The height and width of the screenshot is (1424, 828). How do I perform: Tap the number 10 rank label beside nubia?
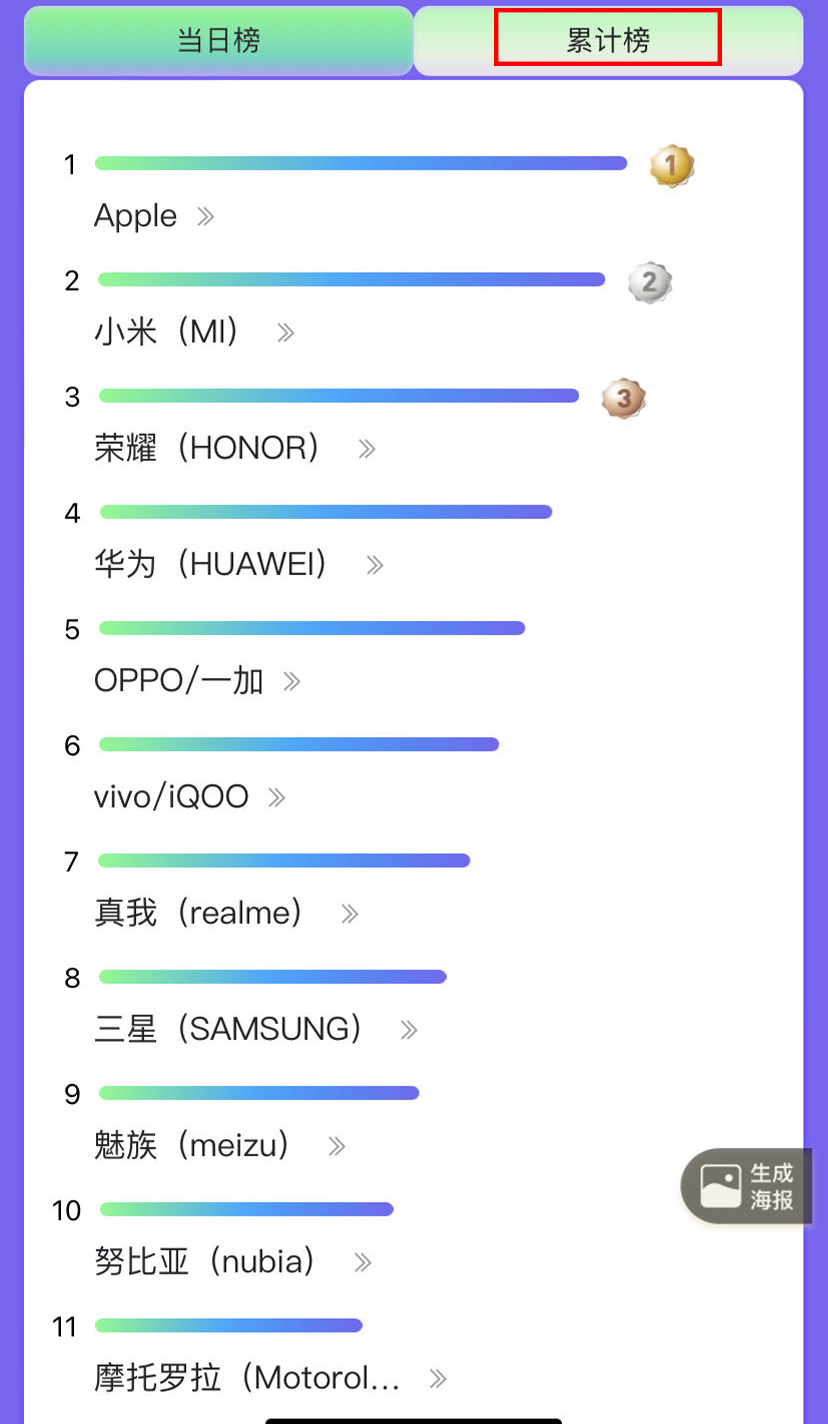coord(66,1211)
